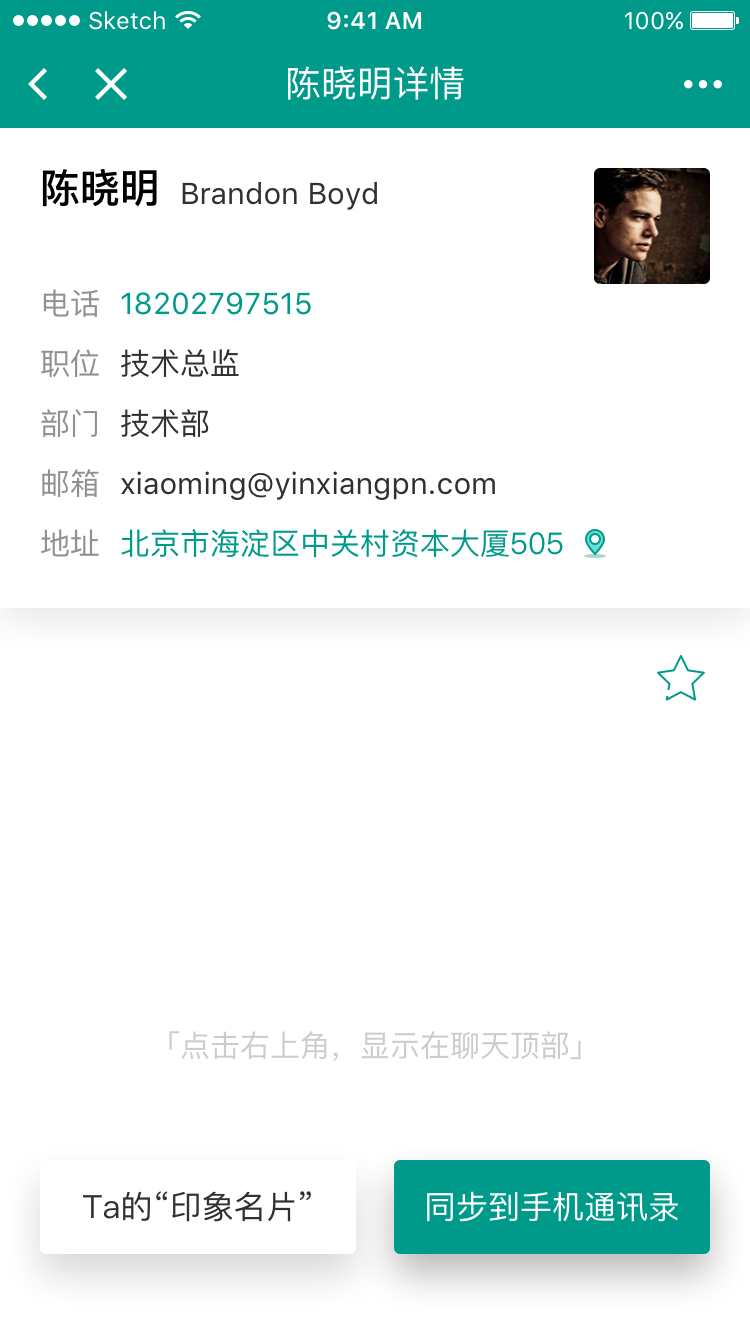Call phone number 18202797515
750x1334 pixels.
tap(216, 304)
